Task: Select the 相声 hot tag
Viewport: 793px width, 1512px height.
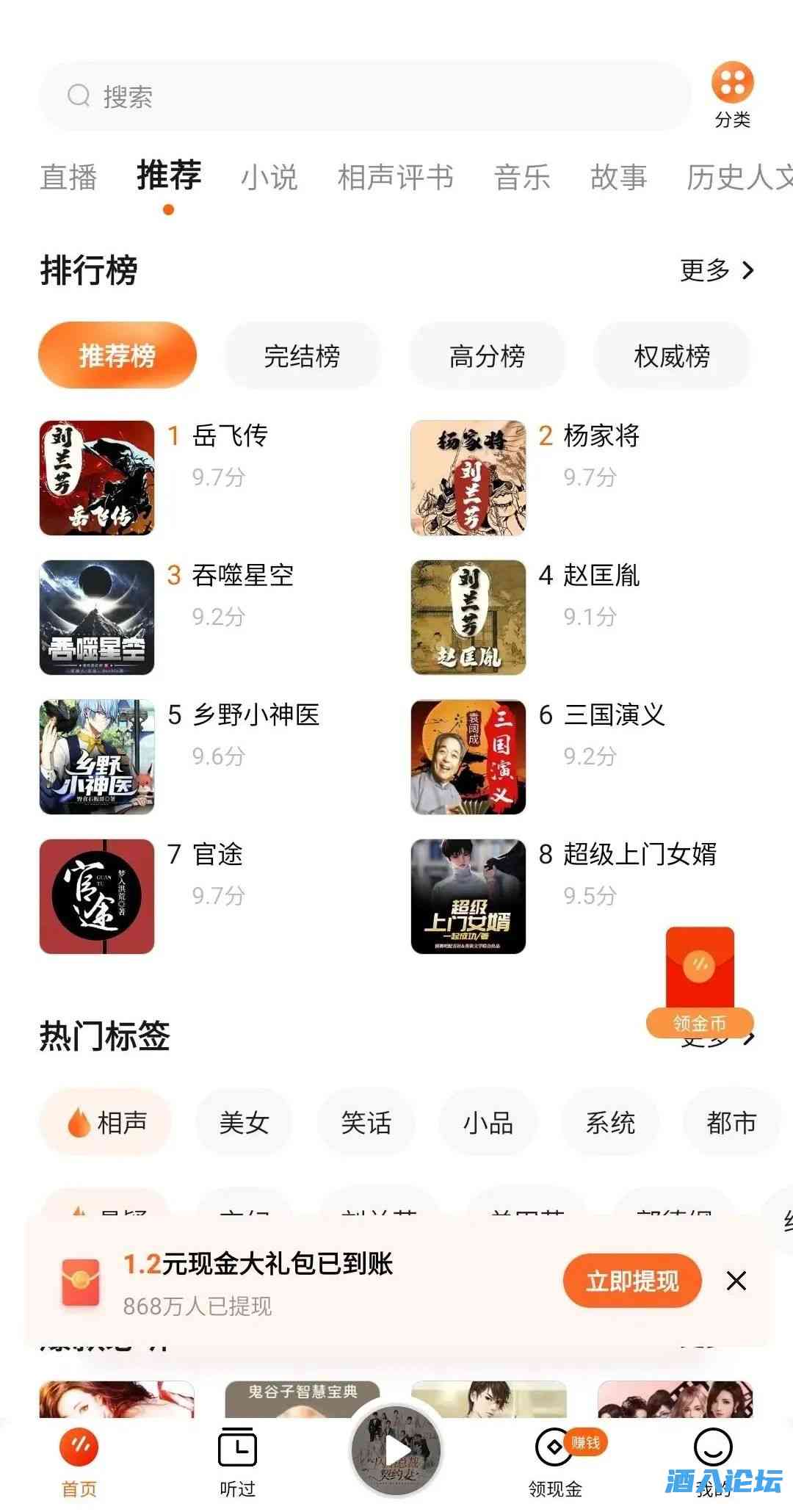Action: pyautogui.click(x=104, y=1122)
